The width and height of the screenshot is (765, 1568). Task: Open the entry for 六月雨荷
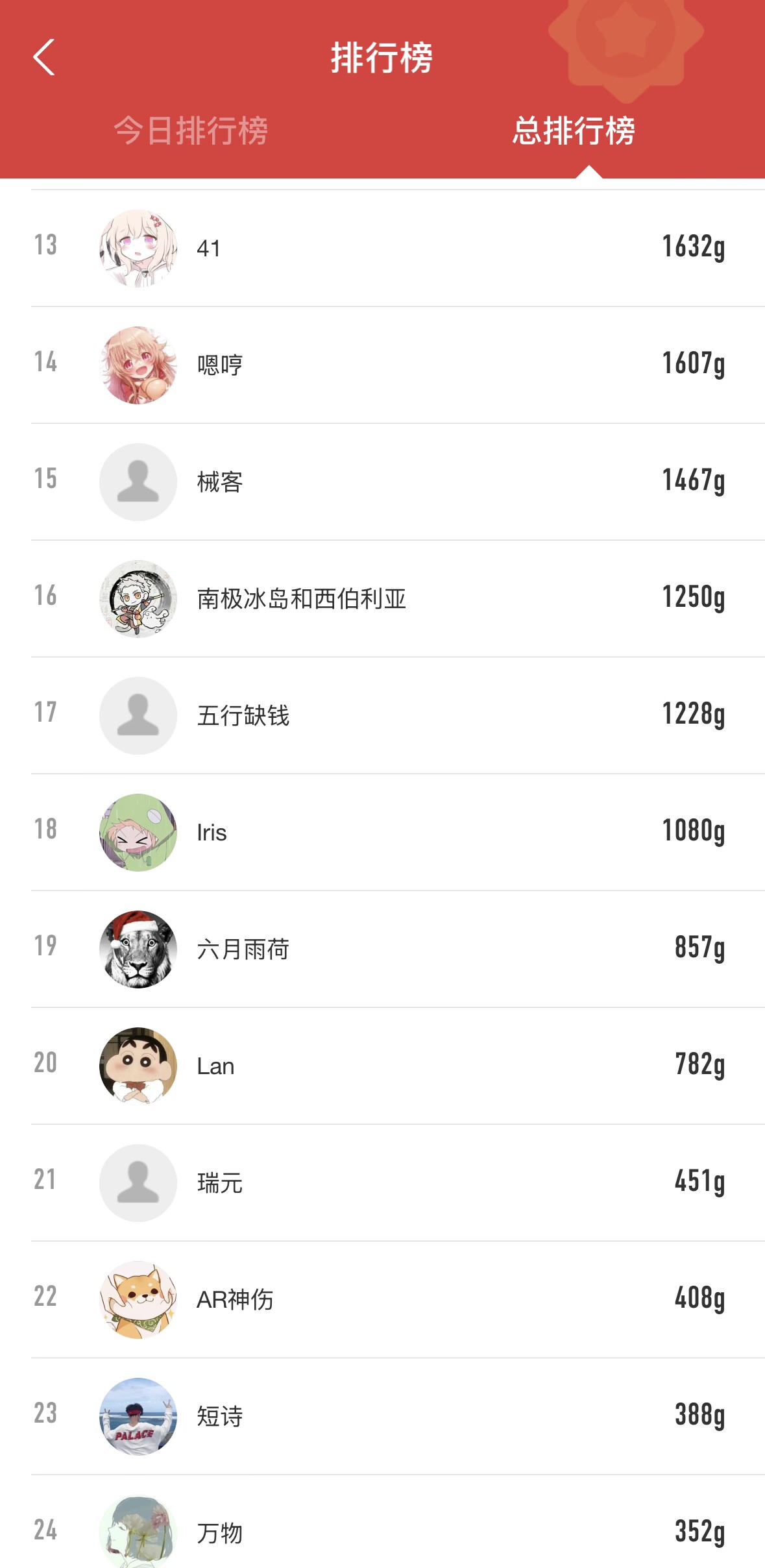(x=382, y=949)
